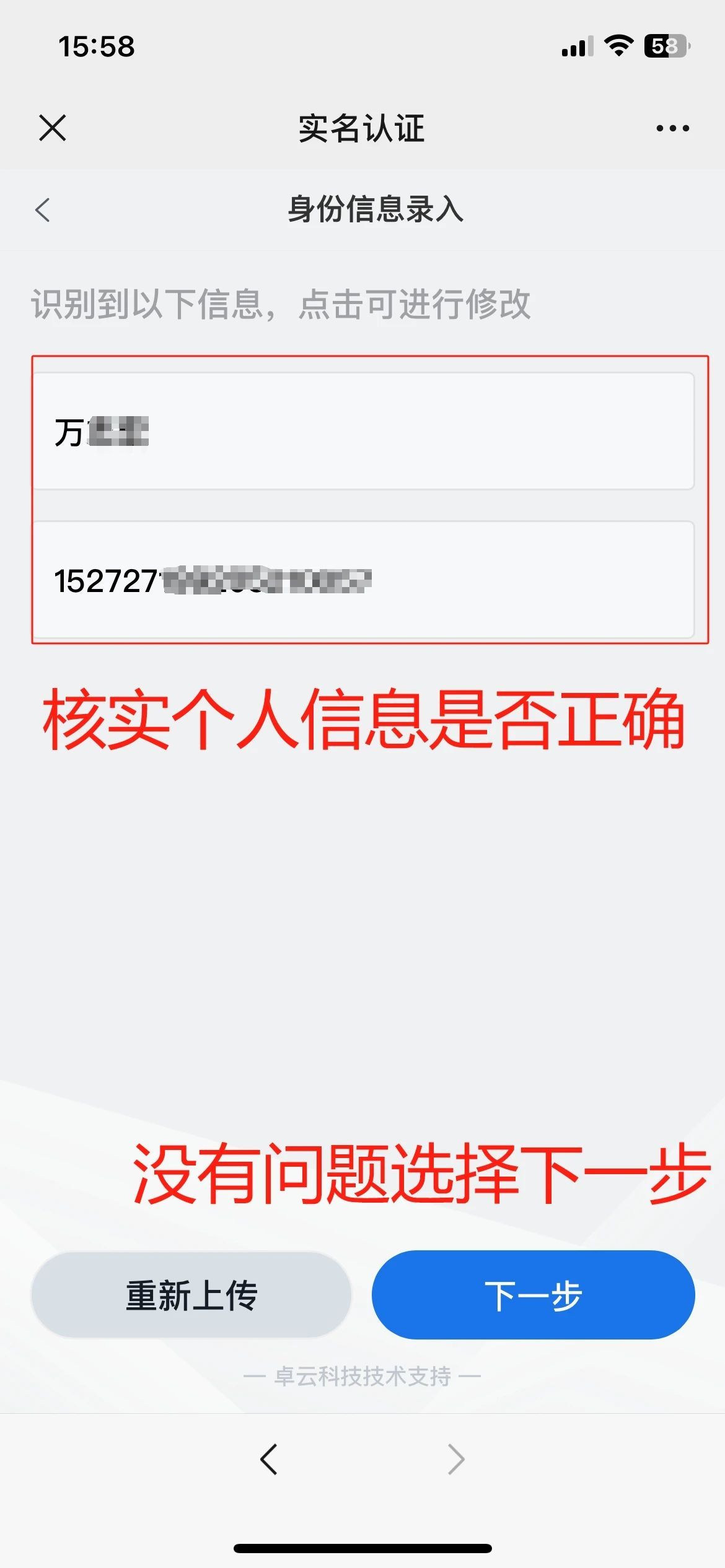Go back from 身份信息录入
The width and height of the screenshot is (725, 1568).
click(x=42, y=210)
